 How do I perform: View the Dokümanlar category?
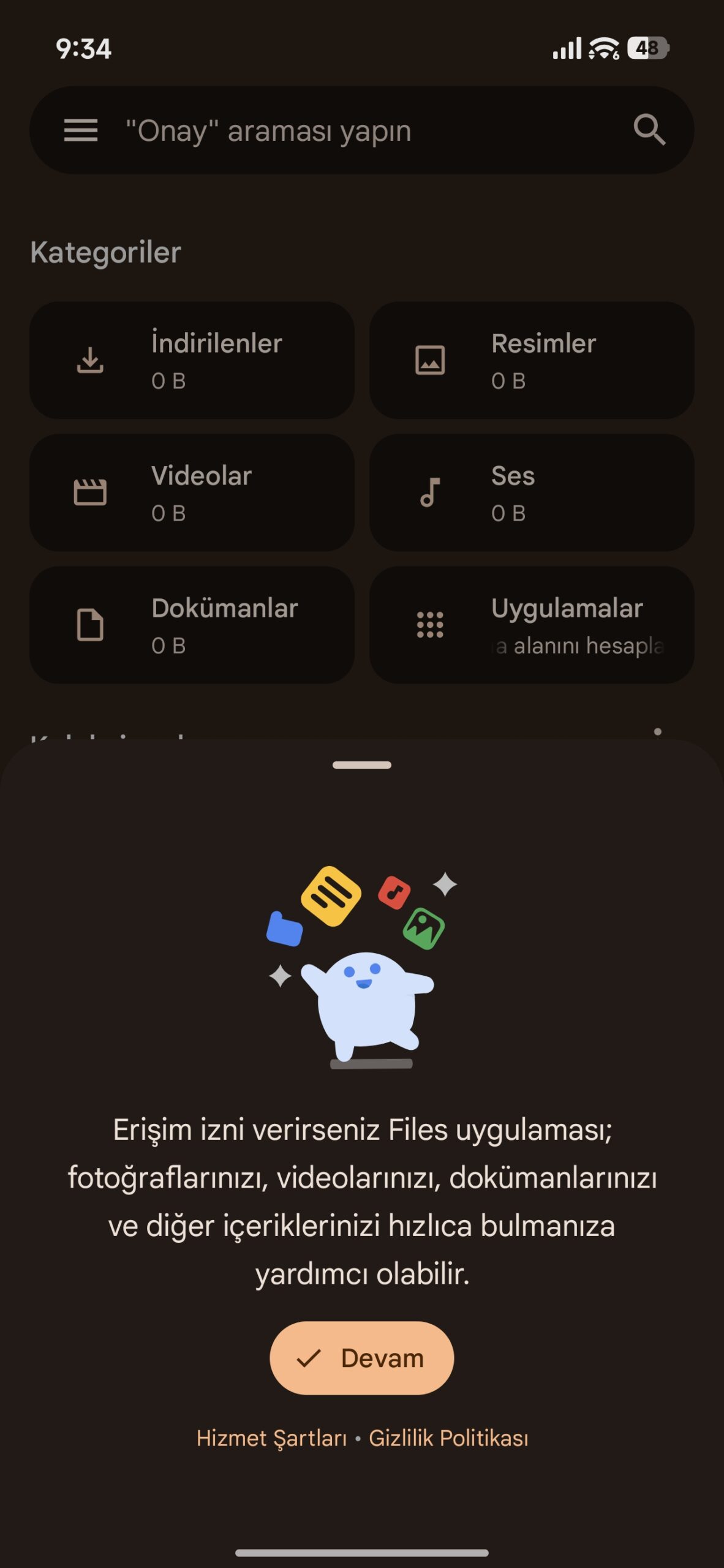(x=192, y=625)
